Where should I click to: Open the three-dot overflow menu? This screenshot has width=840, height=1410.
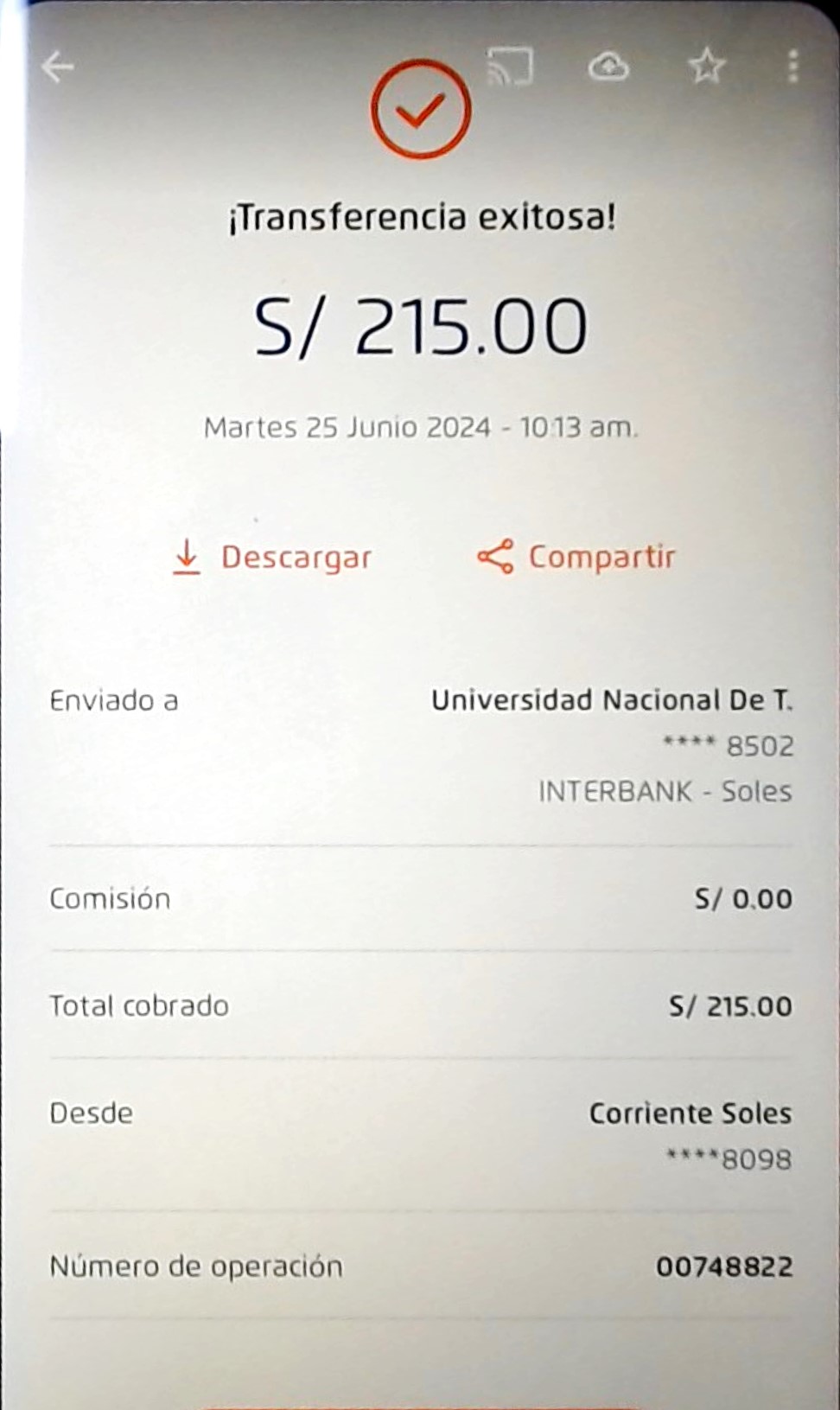pos(793,67)
